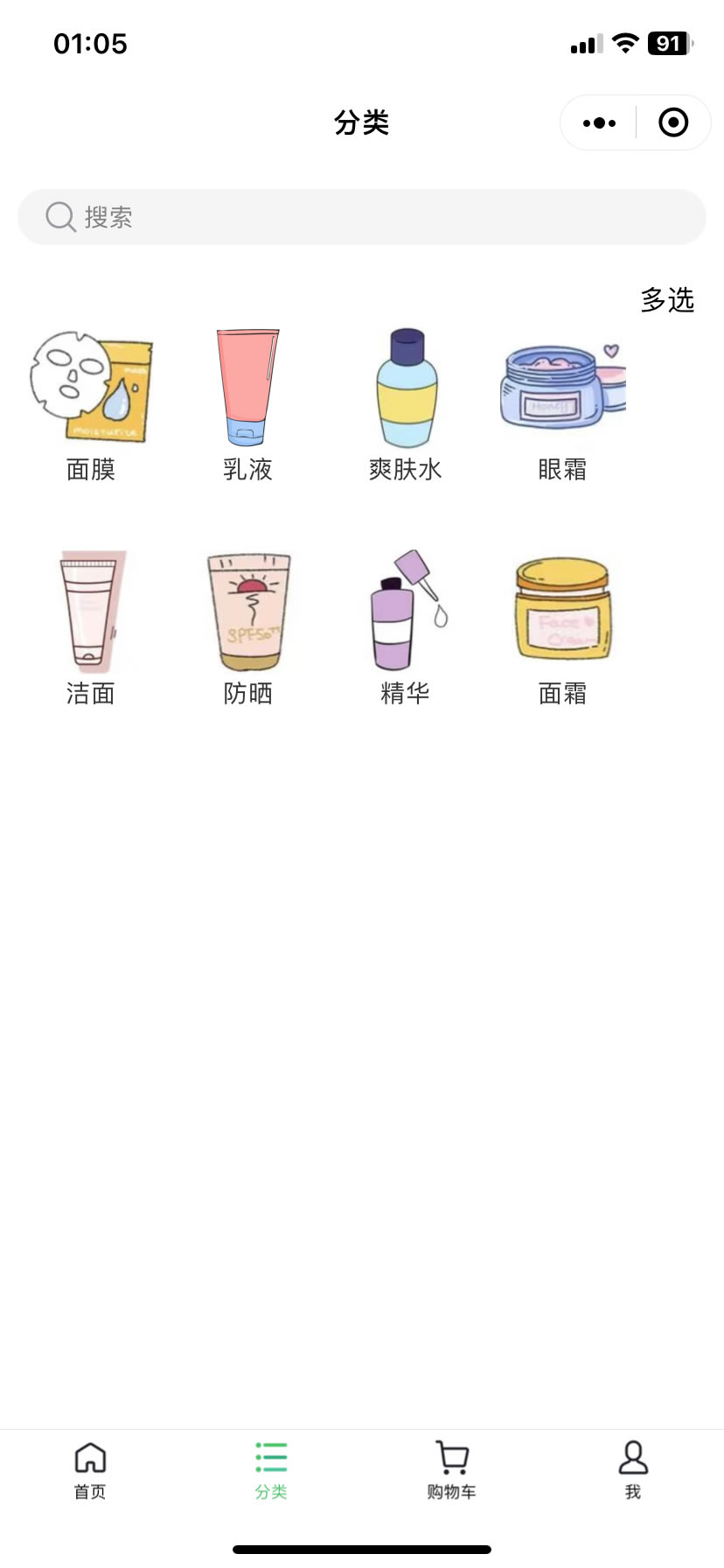Go to the 首页 tab

[x=90, y=1470]
